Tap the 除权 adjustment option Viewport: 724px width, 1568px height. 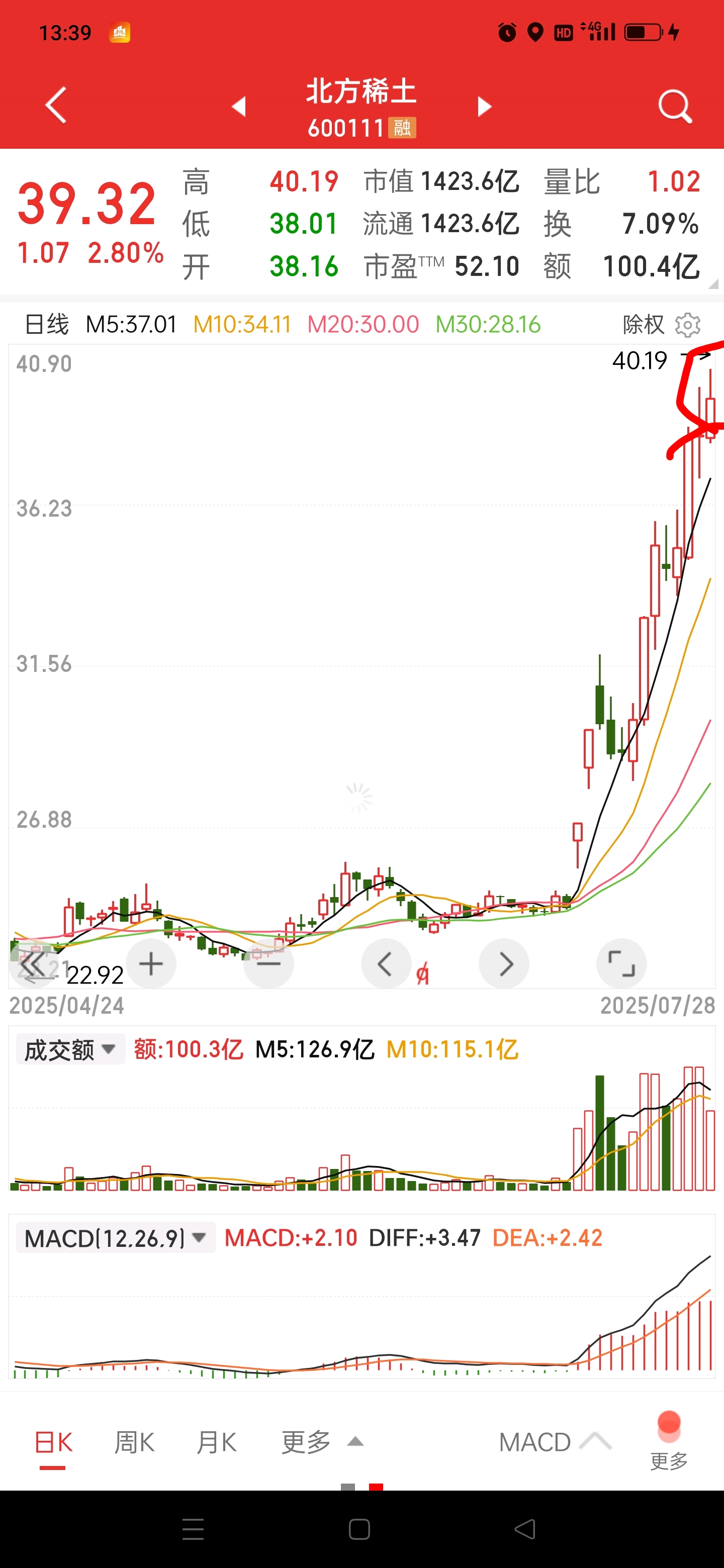[x=643, y=325]
